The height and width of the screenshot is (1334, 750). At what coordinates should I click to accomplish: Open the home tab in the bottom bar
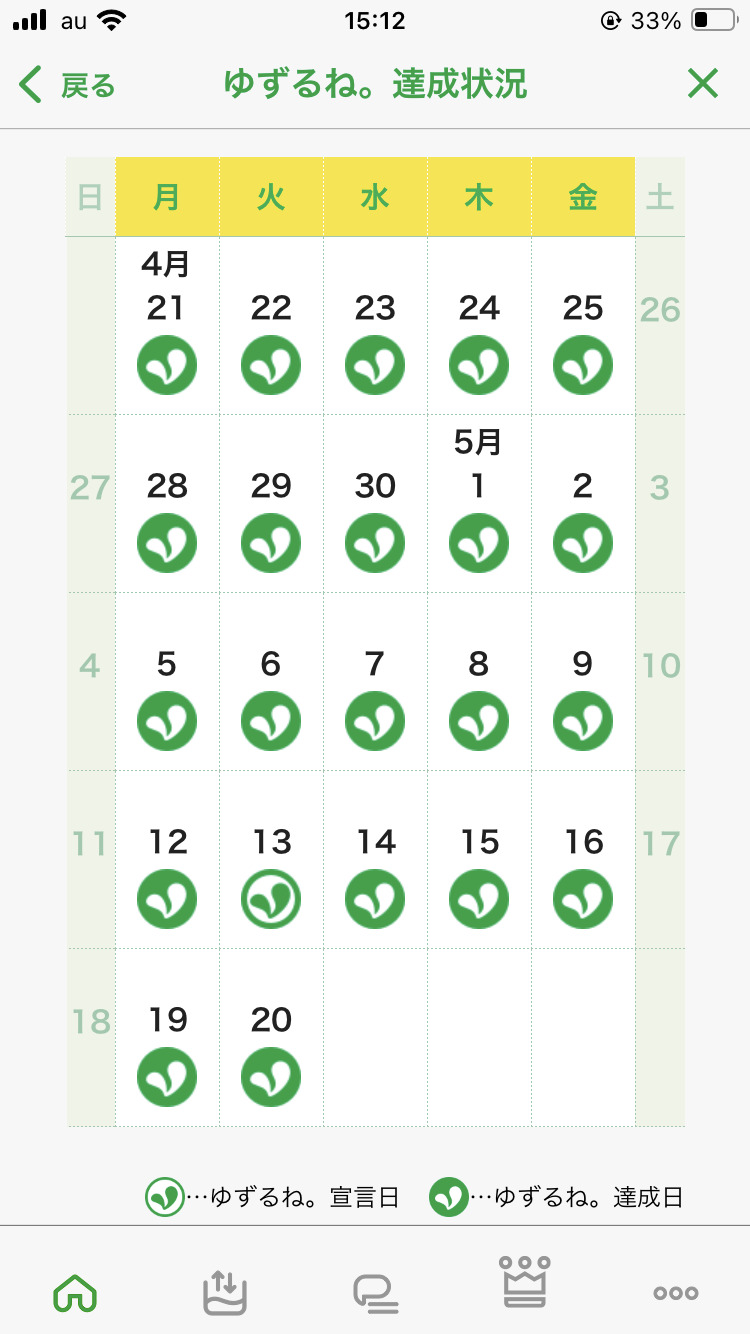click(x=75, y=1293)
